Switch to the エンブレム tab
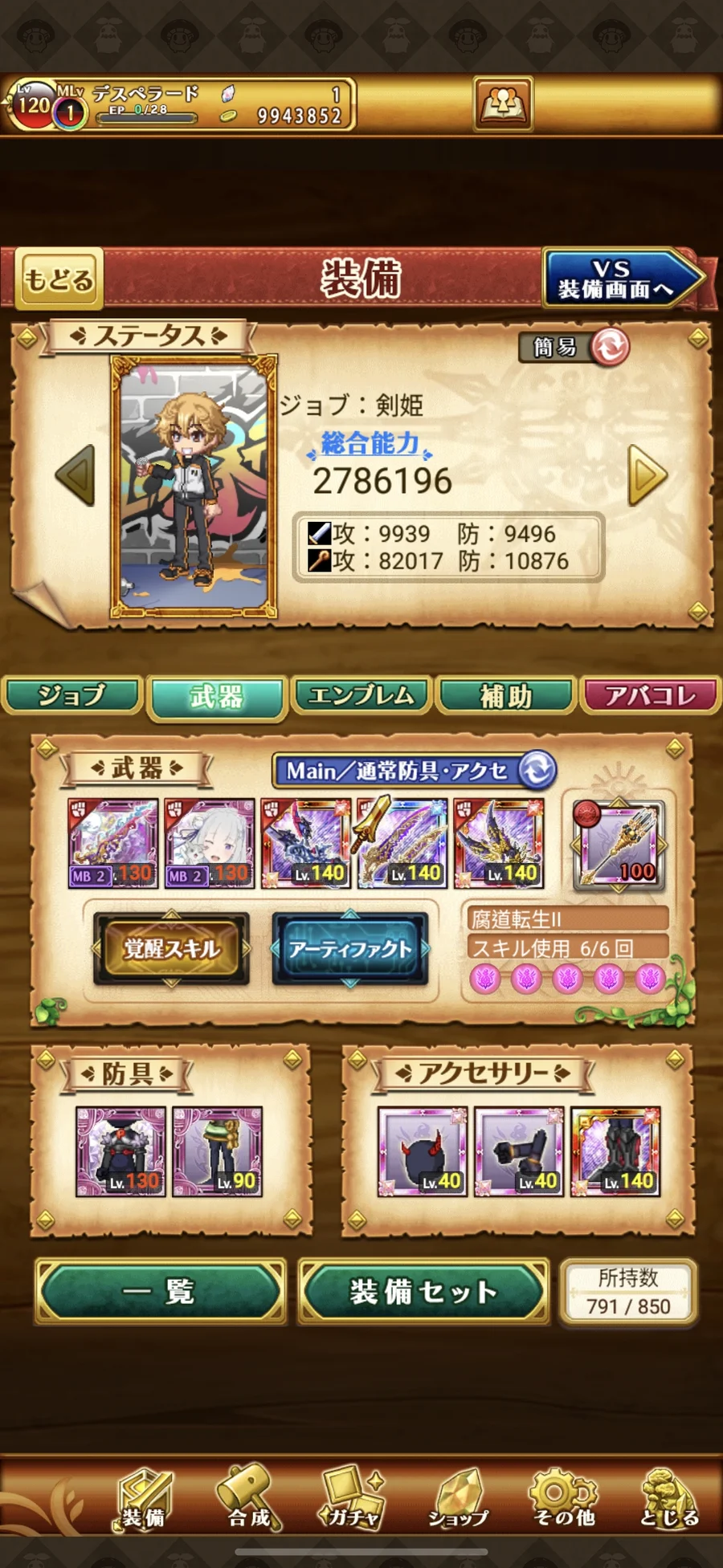Viewport: 723px width, 1568px height. click(x=361, y=695)
